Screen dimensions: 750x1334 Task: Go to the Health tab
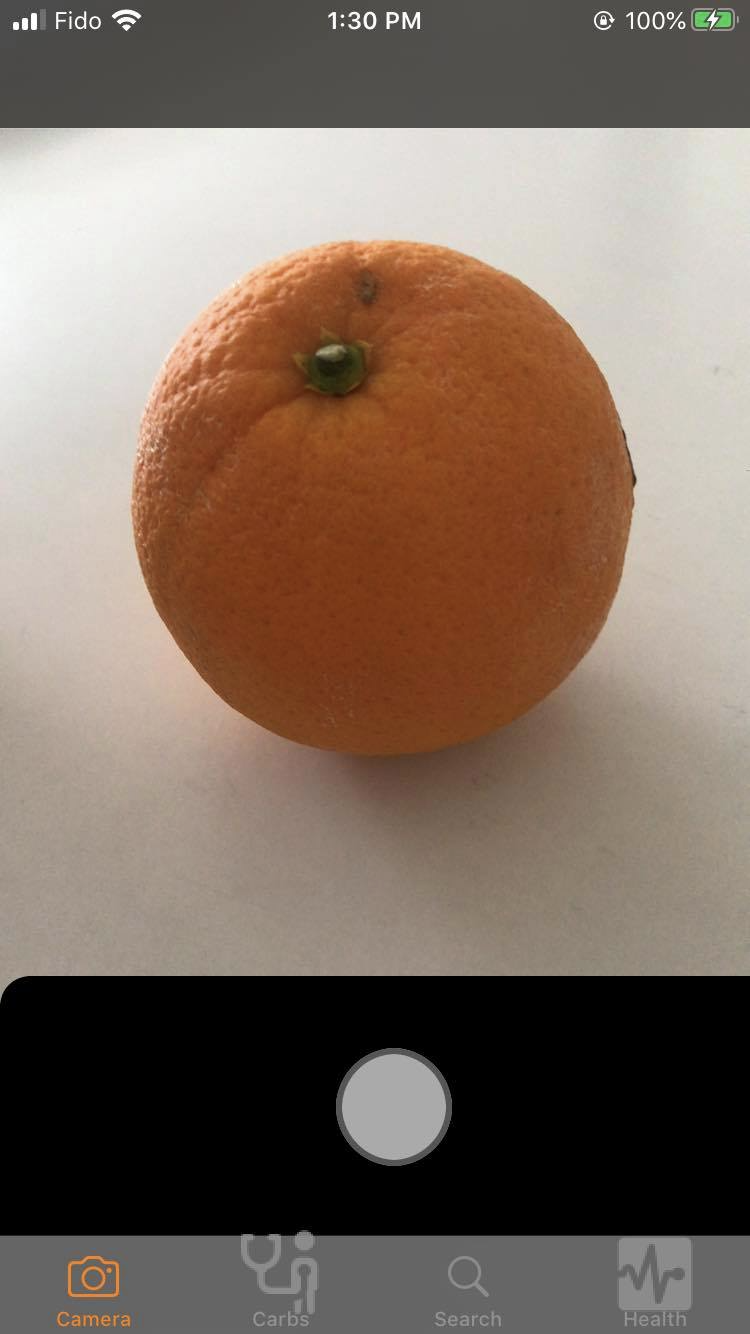point(655,1285)
